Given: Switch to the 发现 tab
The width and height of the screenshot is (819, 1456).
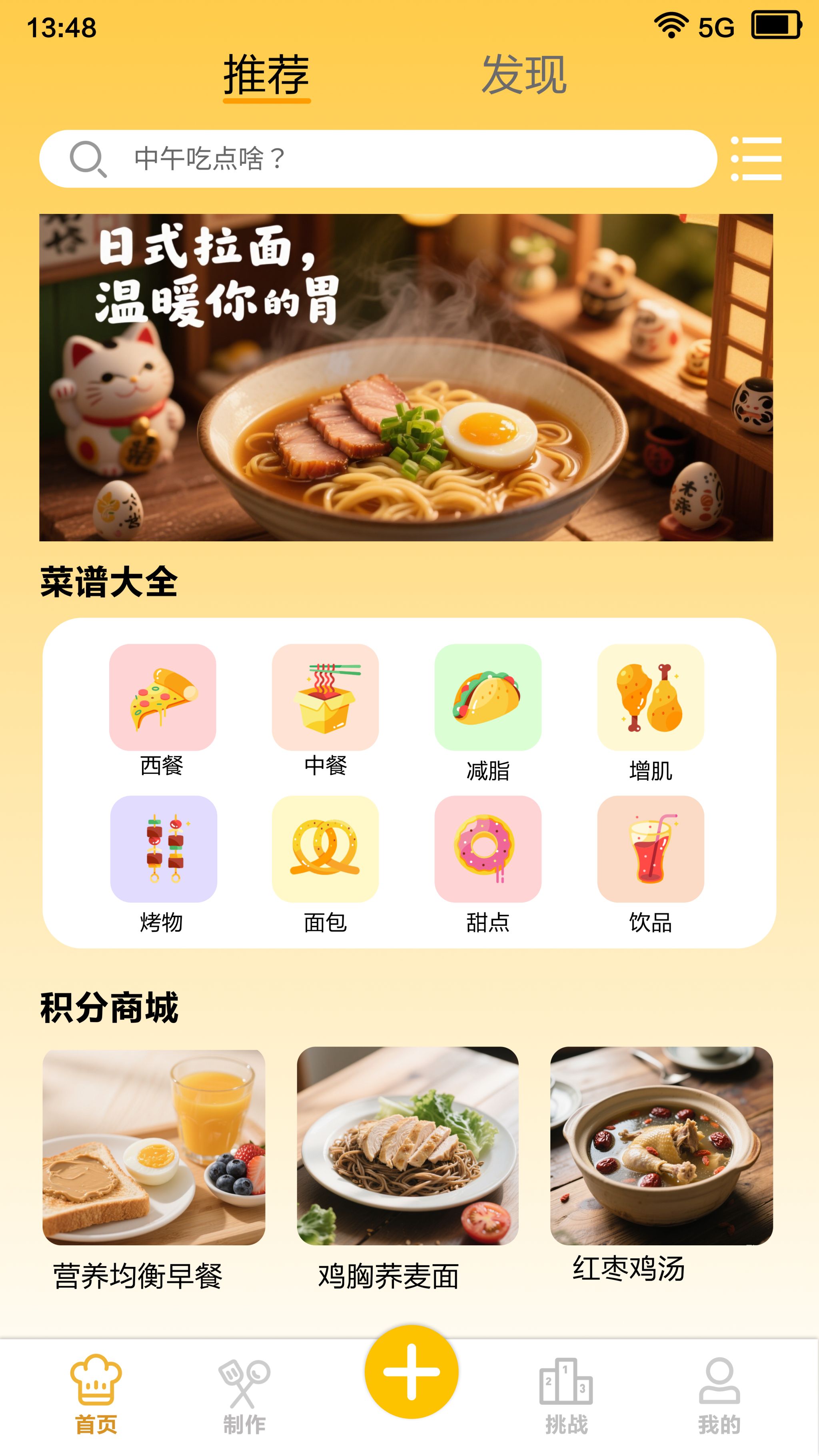Looking at the screenshot, I should pyautogui.click(x=523, y=75).
